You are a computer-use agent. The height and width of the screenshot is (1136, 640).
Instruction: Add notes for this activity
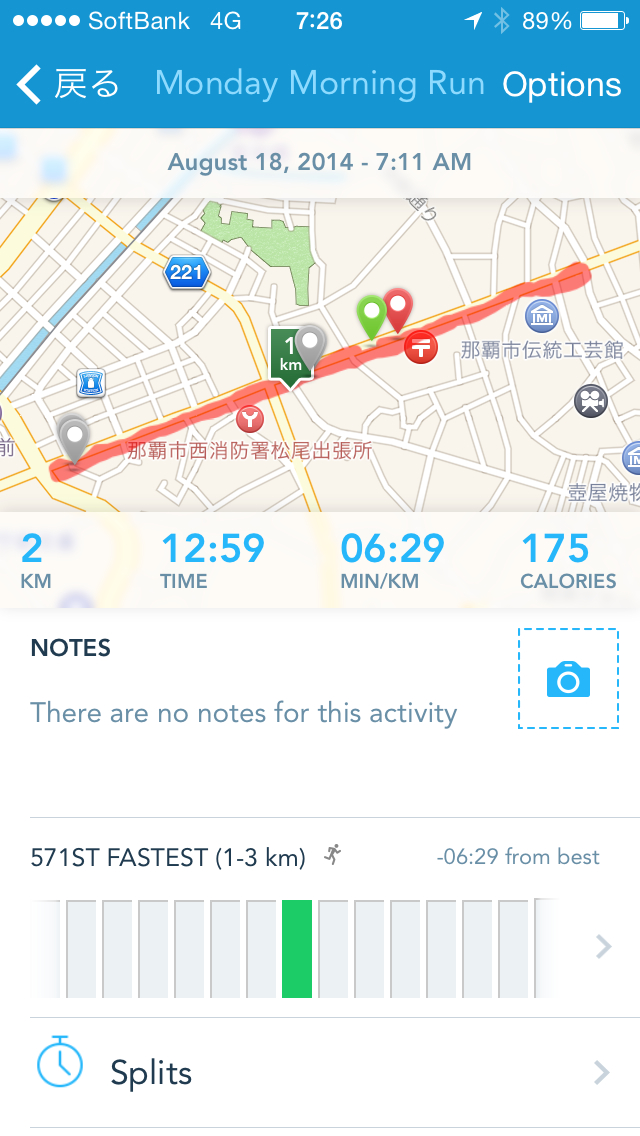[x=243, y=713]
